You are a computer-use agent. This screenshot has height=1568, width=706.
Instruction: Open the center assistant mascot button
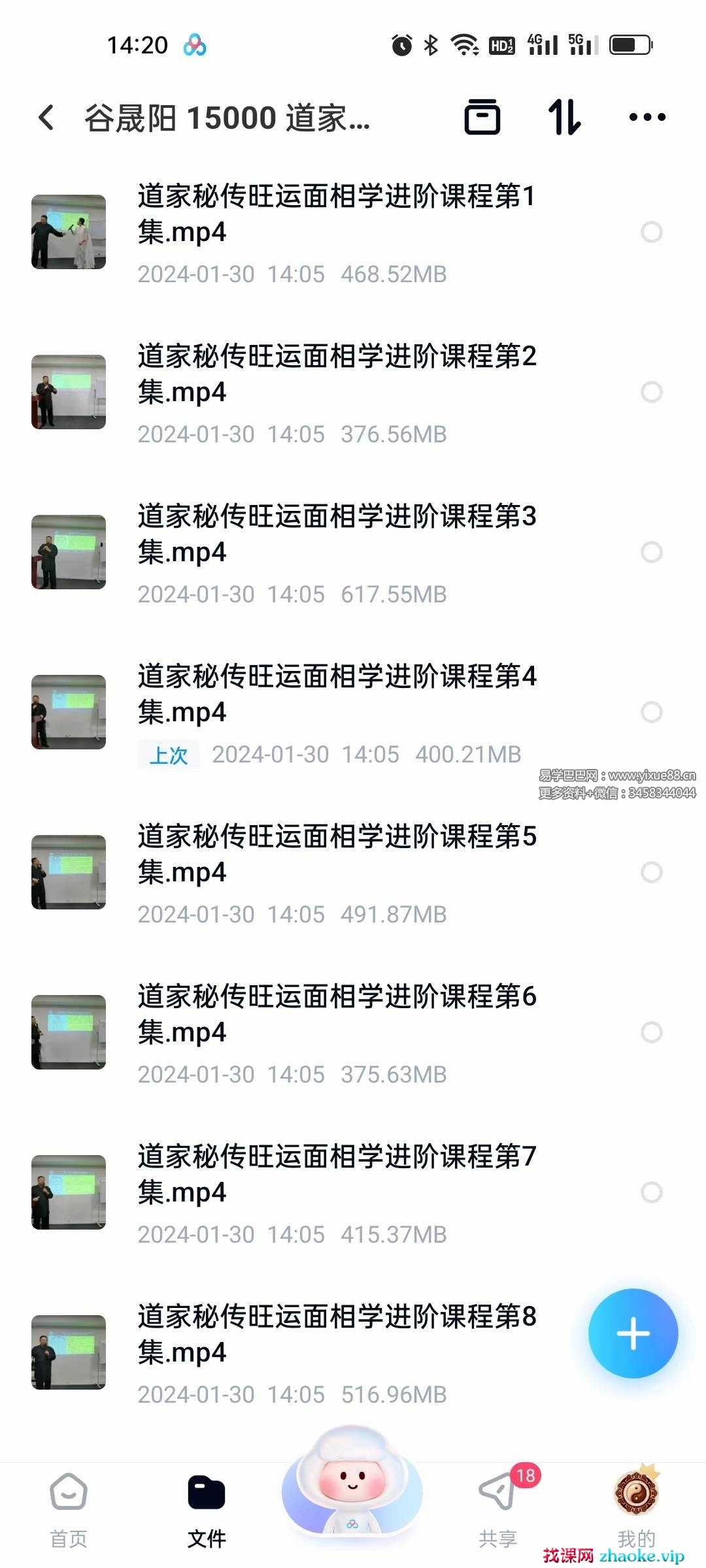pos(352,1486)
